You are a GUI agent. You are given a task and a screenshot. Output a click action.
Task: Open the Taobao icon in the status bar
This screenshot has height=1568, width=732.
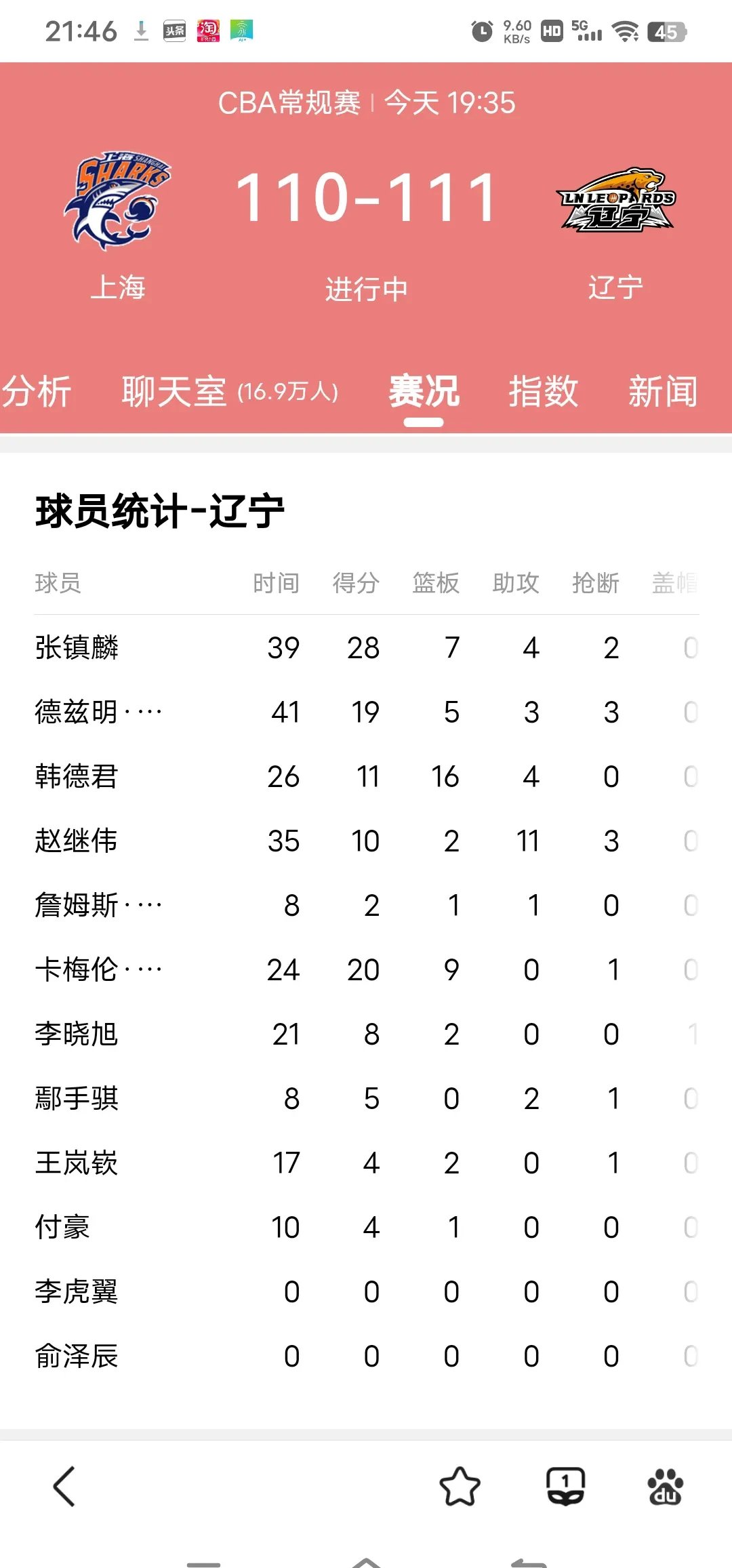[x=209, y=30]
